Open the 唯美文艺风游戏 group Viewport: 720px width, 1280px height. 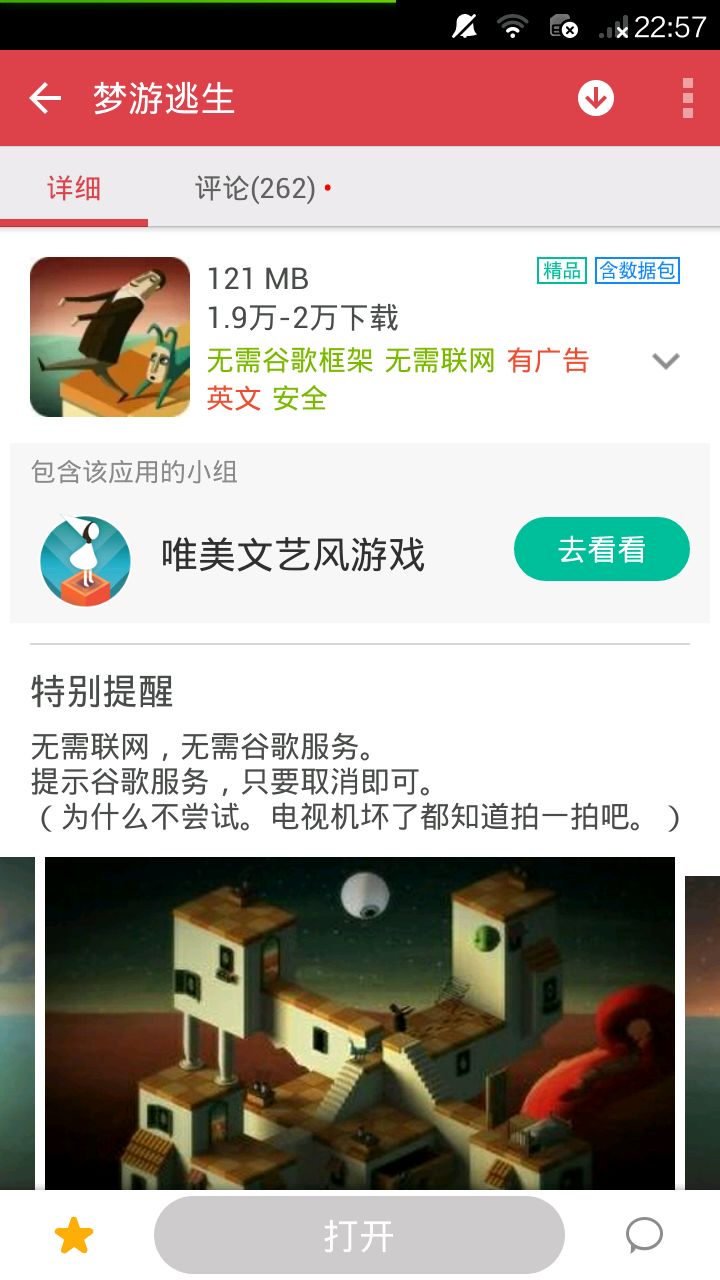(293, 555)
